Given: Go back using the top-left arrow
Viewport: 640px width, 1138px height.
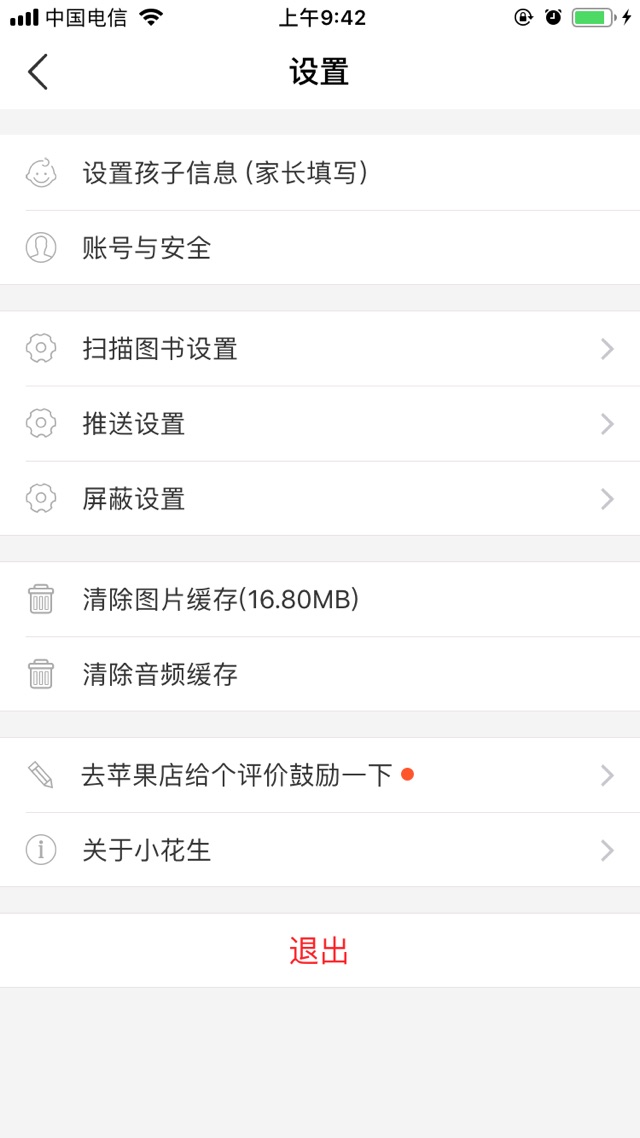Looking at the screenshot, I should coord(38,72).
